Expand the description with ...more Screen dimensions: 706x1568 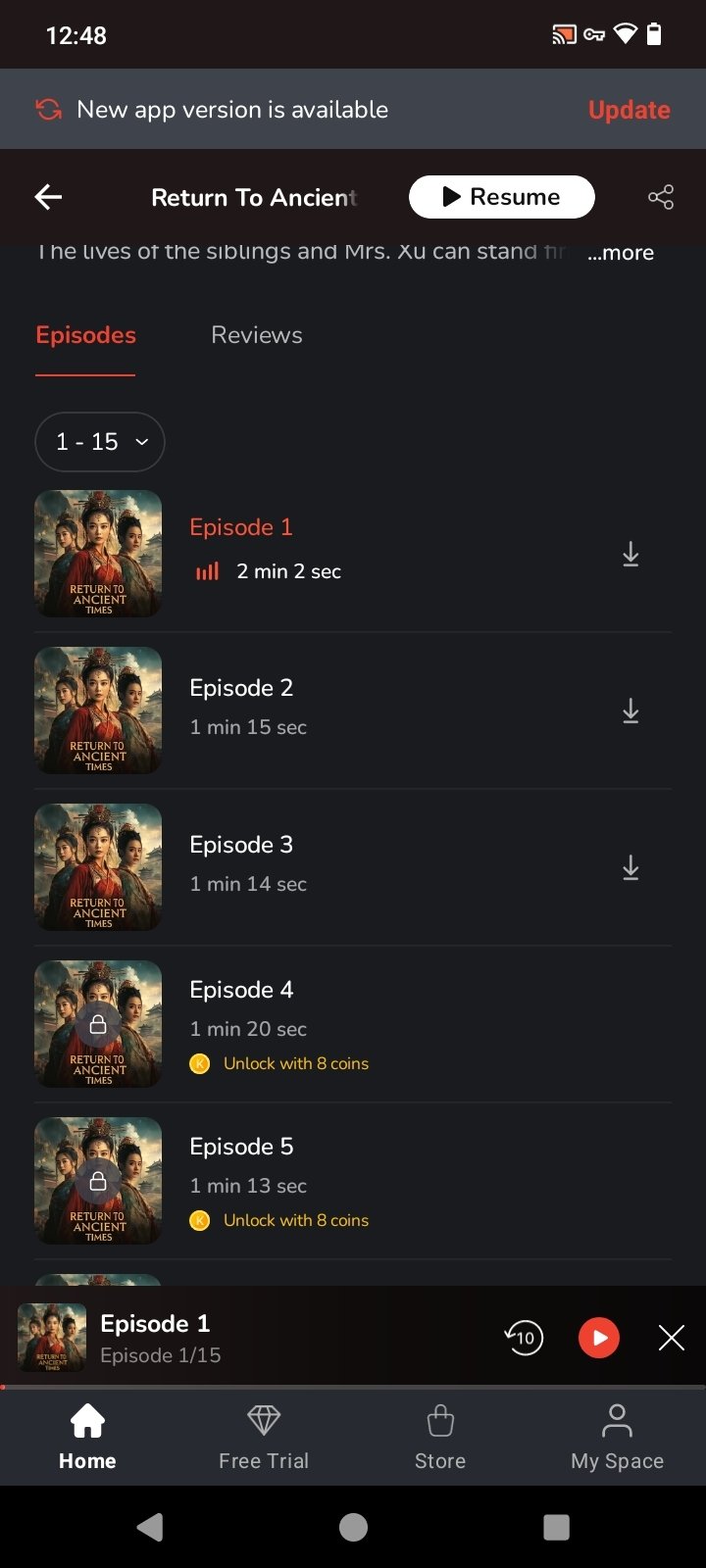click(x=621, y=253)
